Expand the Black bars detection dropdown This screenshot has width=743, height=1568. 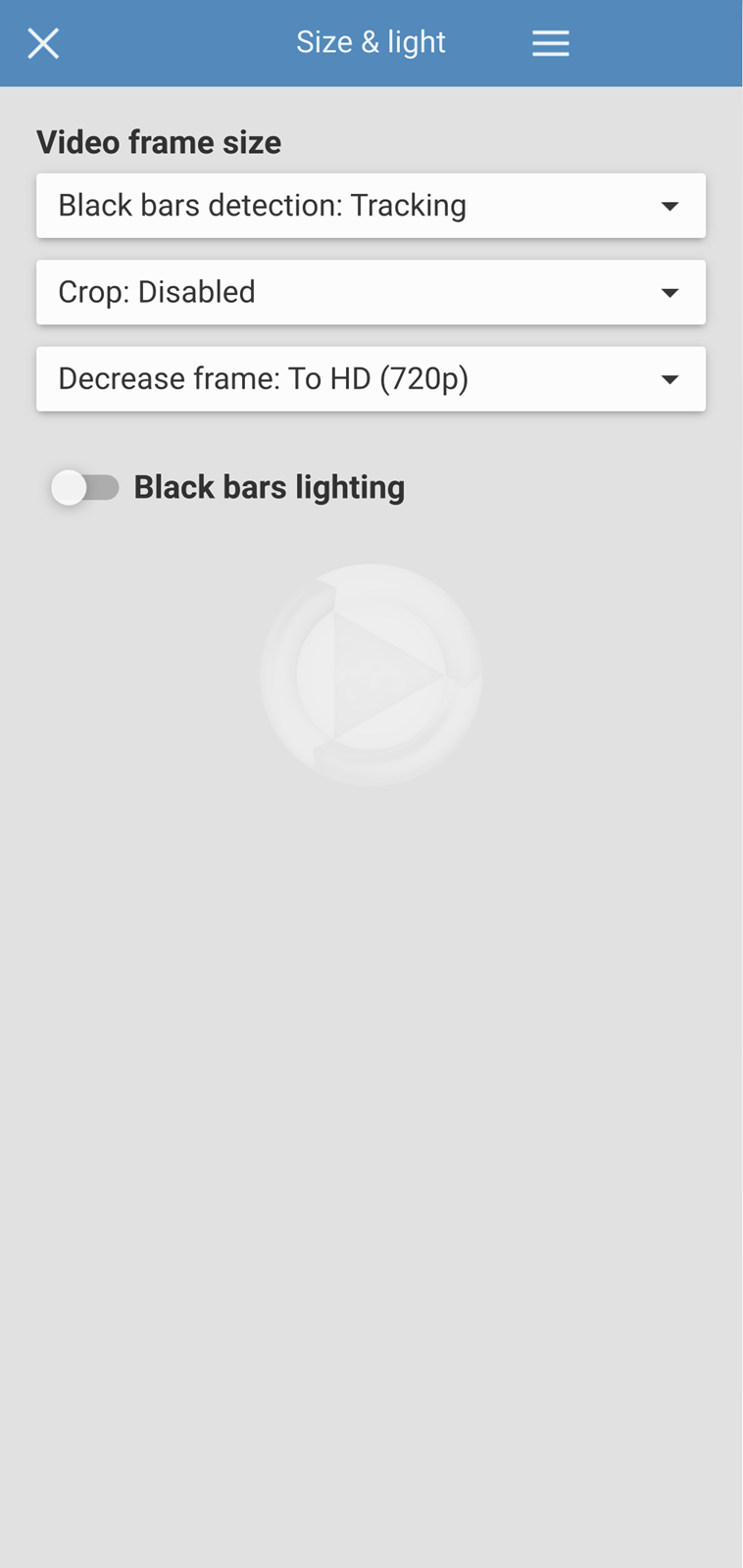click(x=371, y=206)
